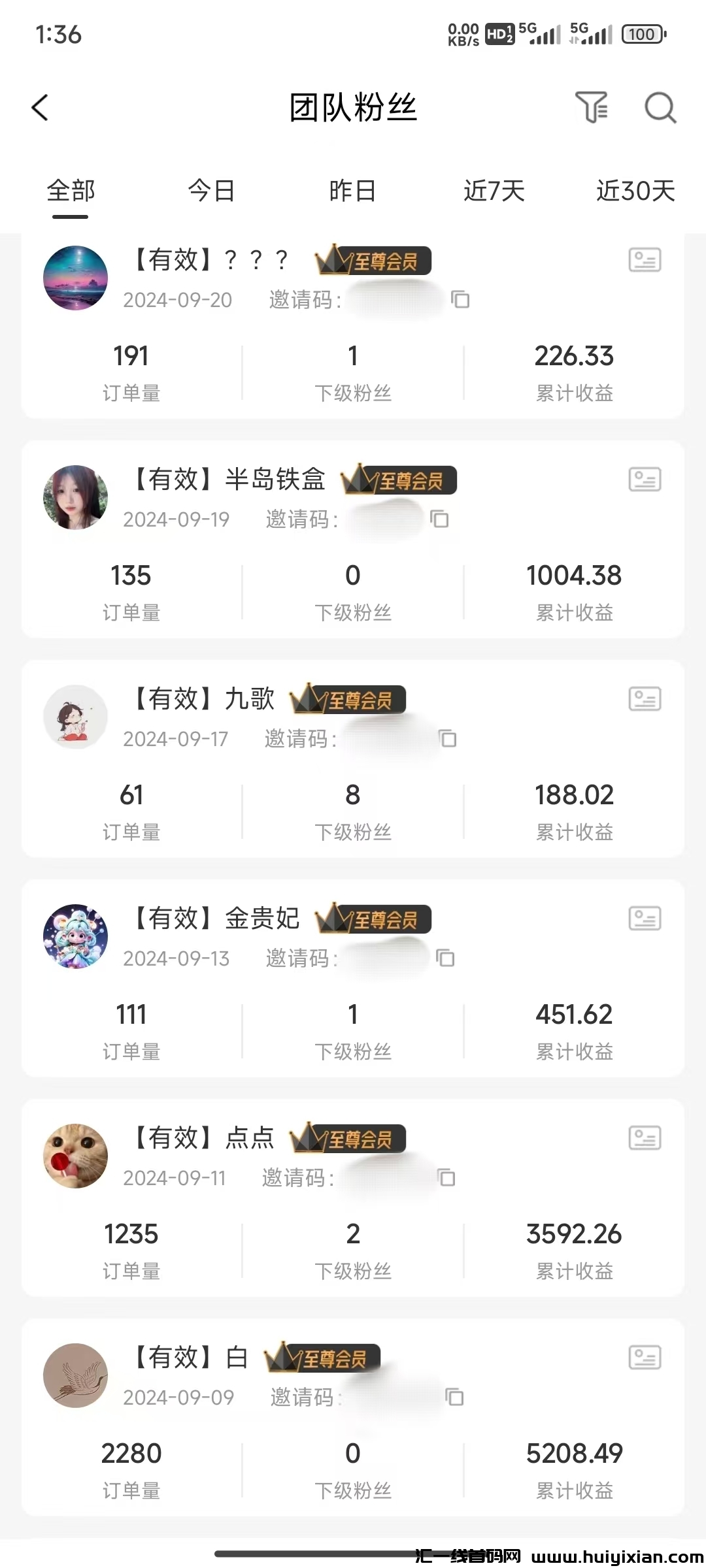Switch to the 昨日 tab

pyautogui.click(x=352, y=191)
